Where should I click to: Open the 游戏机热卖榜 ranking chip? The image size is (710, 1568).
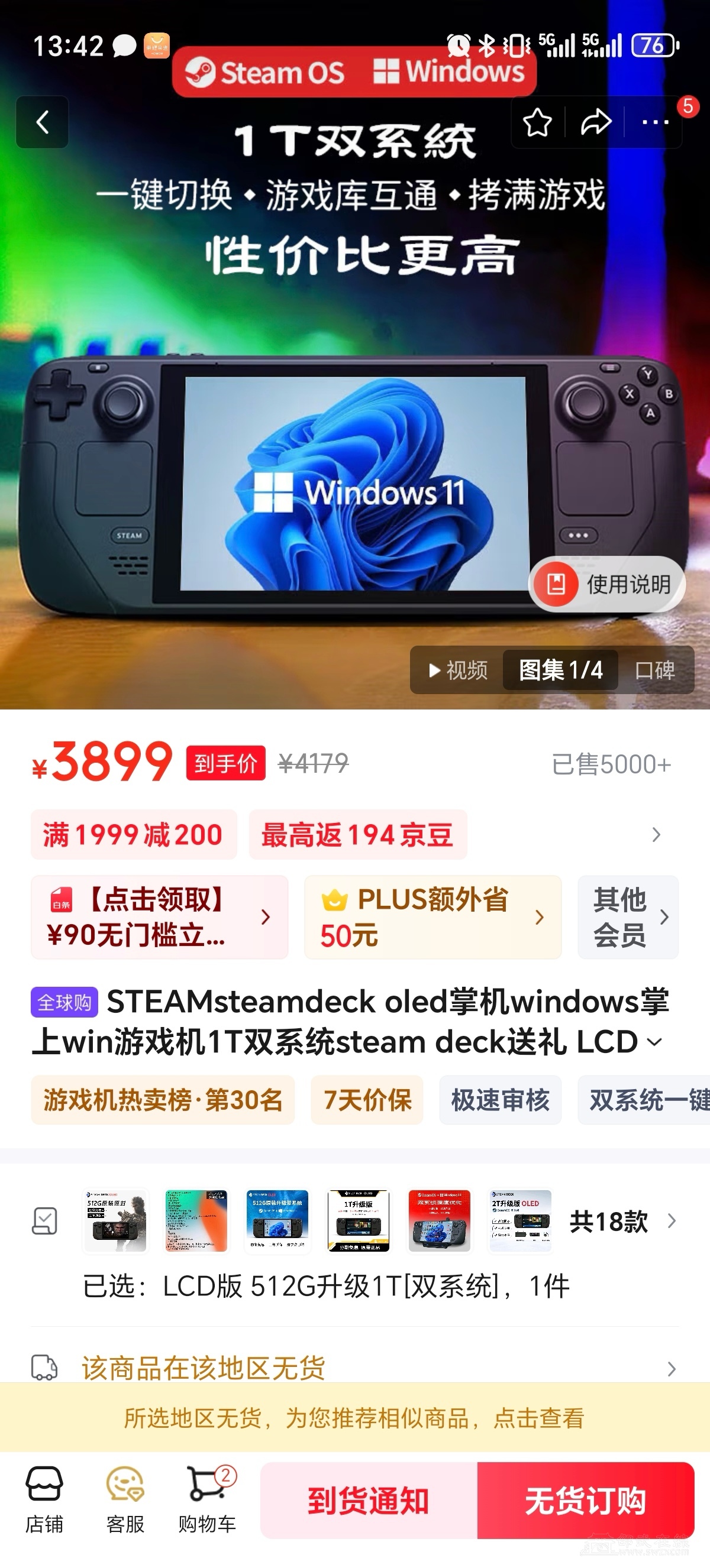[x=163, y=1100]
